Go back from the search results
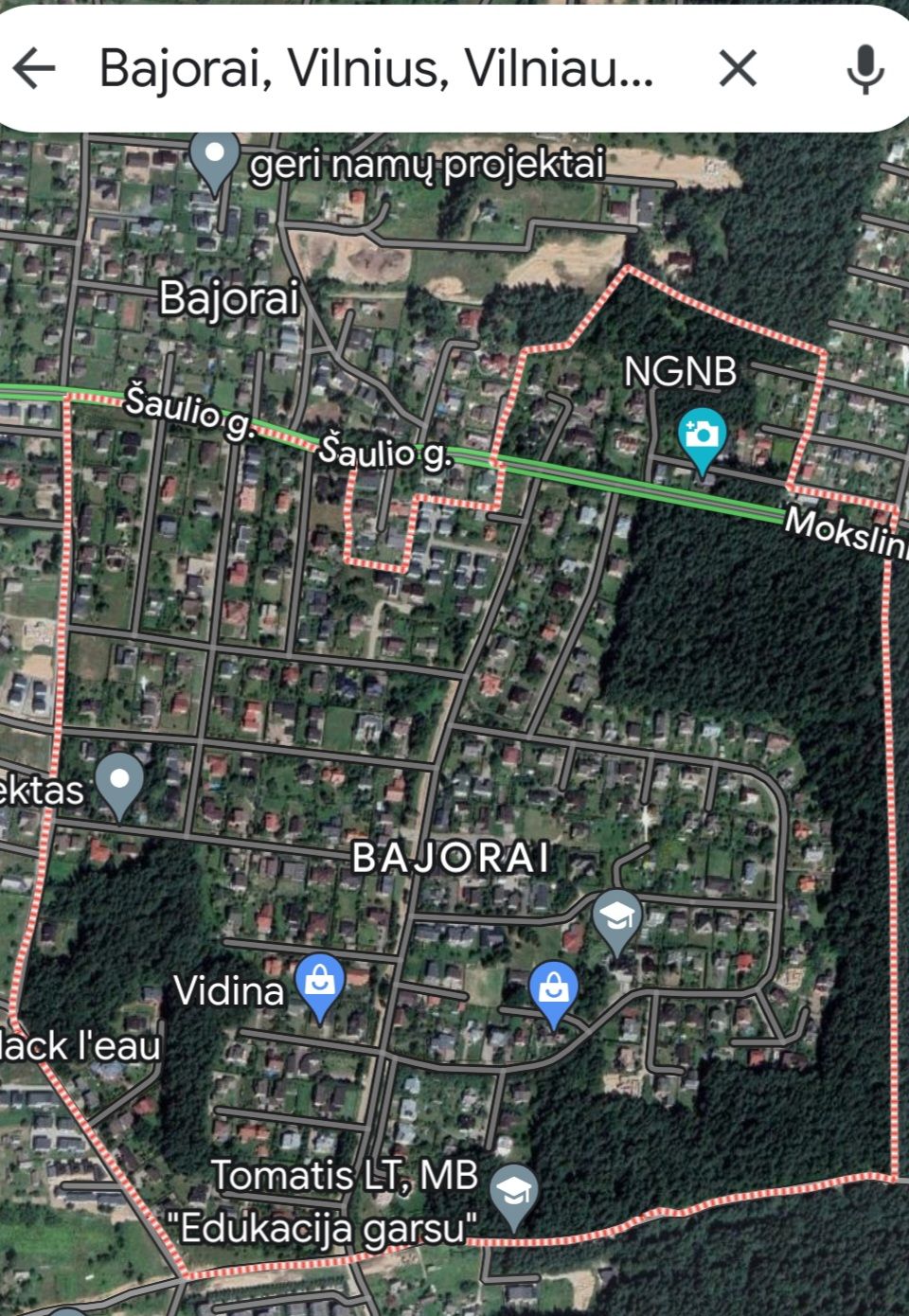 (34, 68)
